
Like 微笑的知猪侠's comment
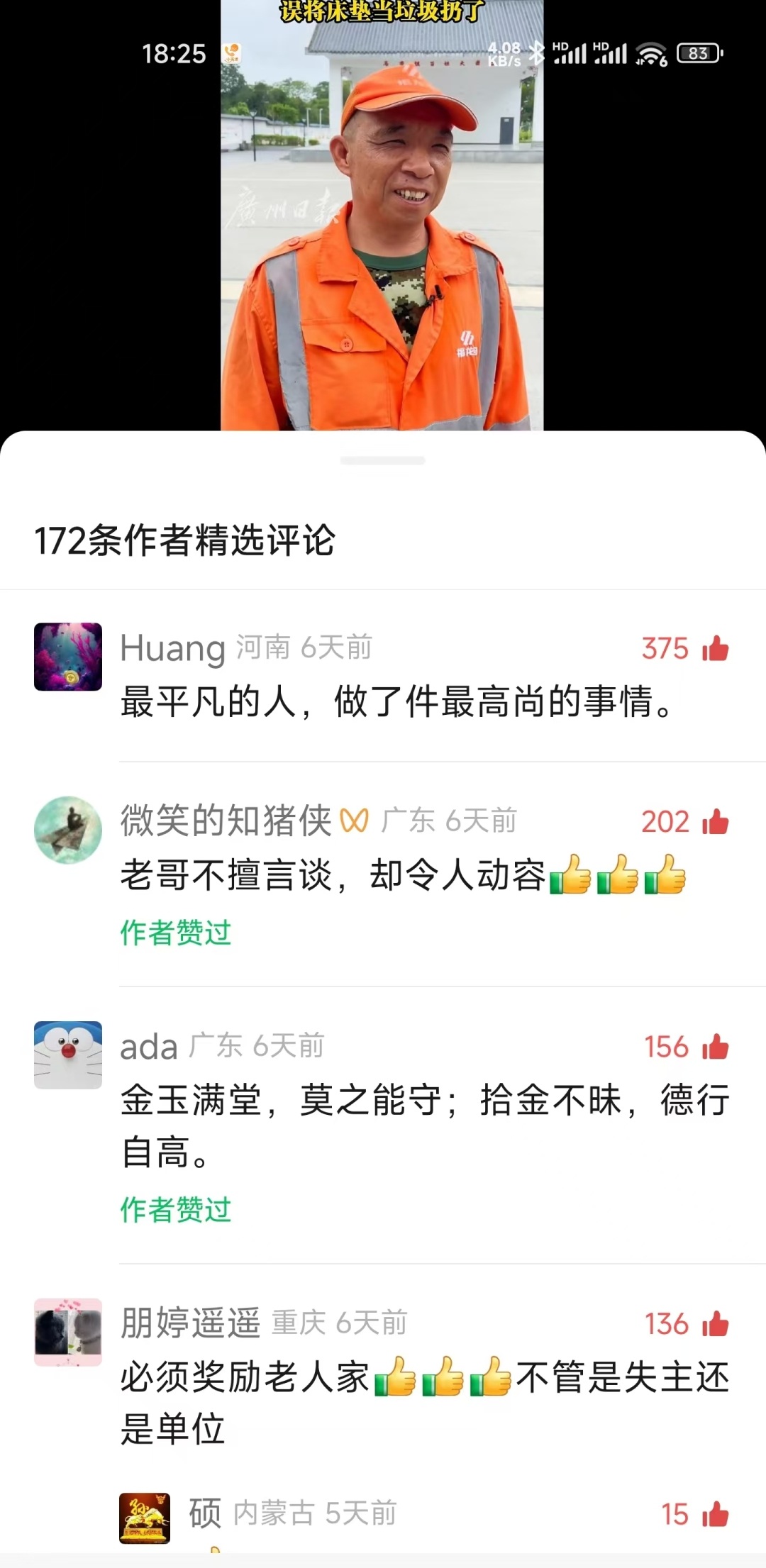click(715, 822)
